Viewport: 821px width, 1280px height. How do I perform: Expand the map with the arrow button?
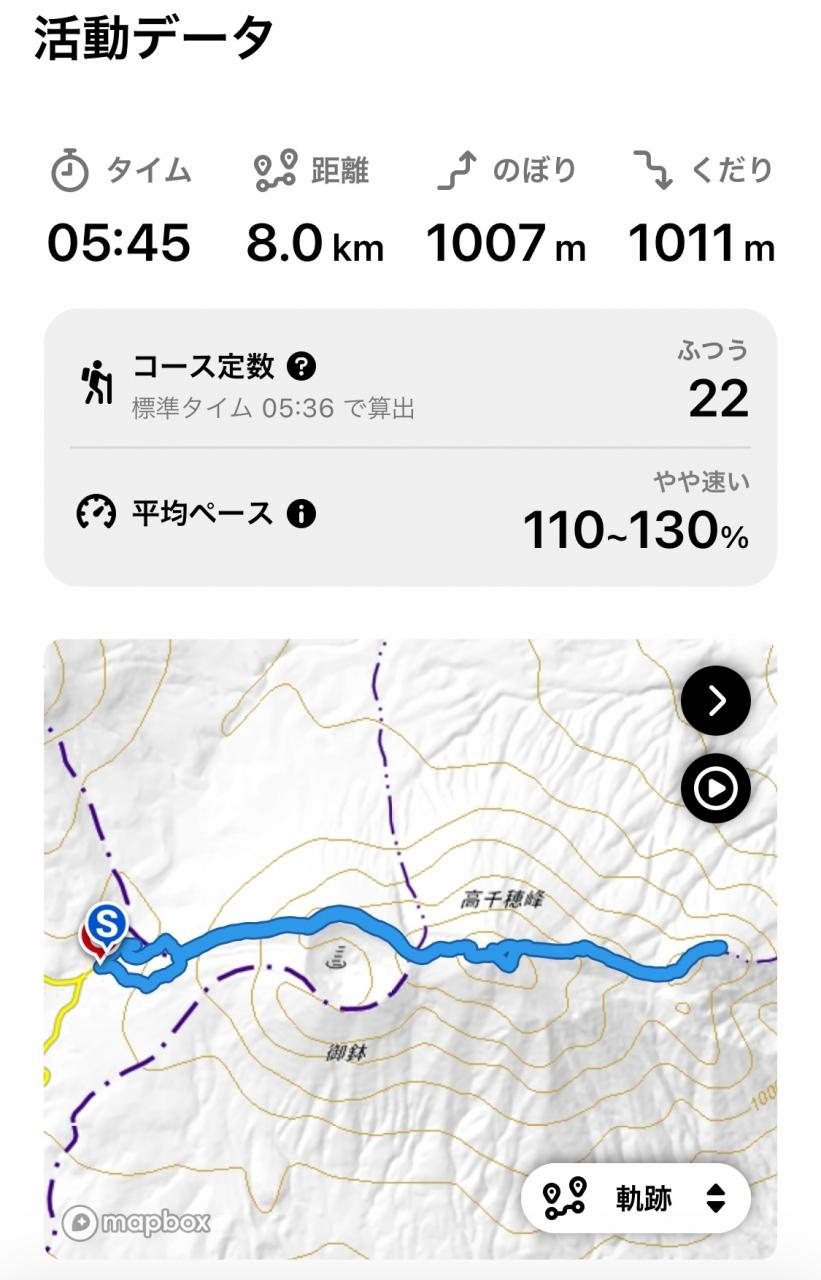[716, 702]
